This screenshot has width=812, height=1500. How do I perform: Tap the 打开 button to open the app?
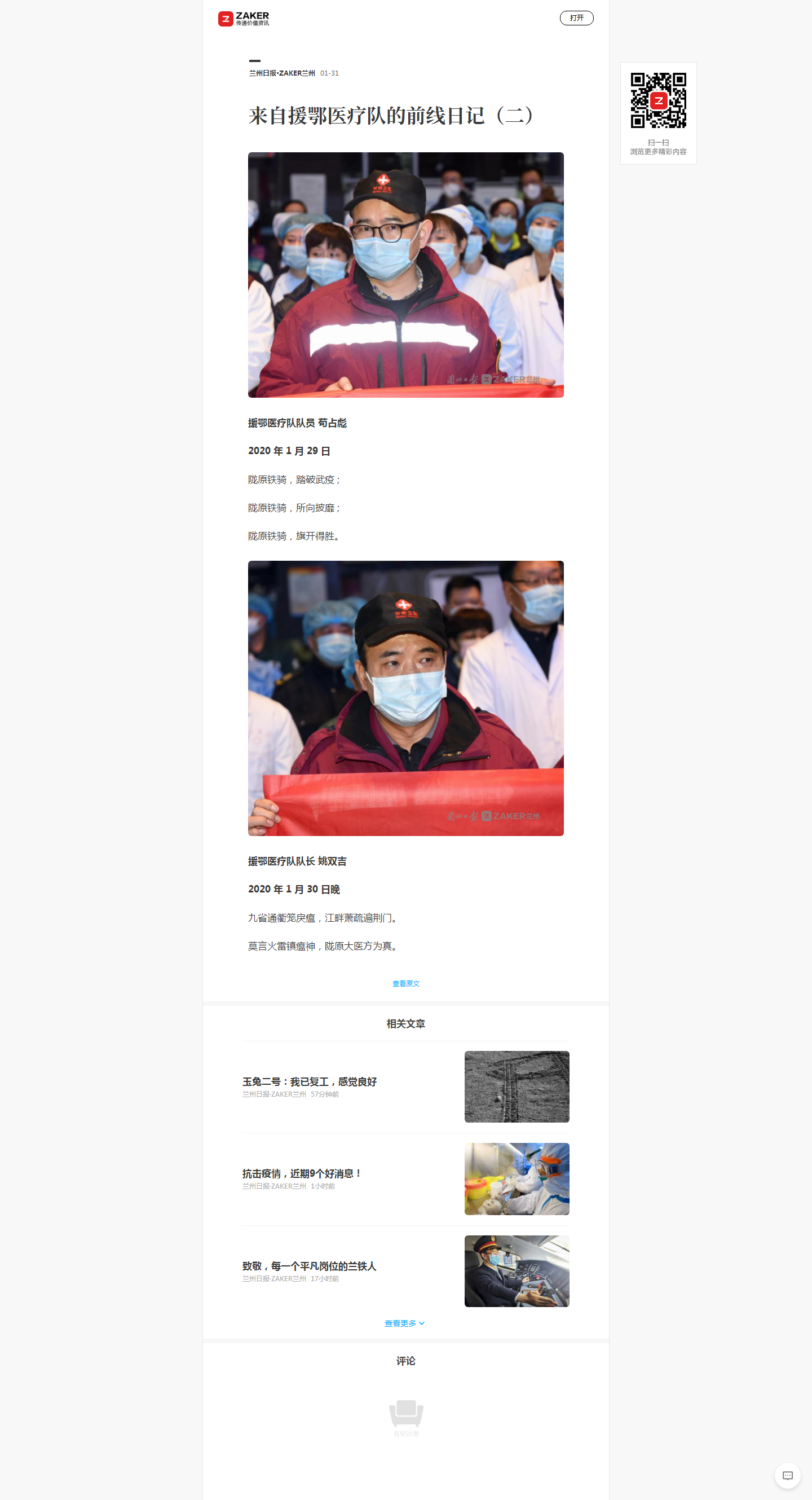click(576, 18)
